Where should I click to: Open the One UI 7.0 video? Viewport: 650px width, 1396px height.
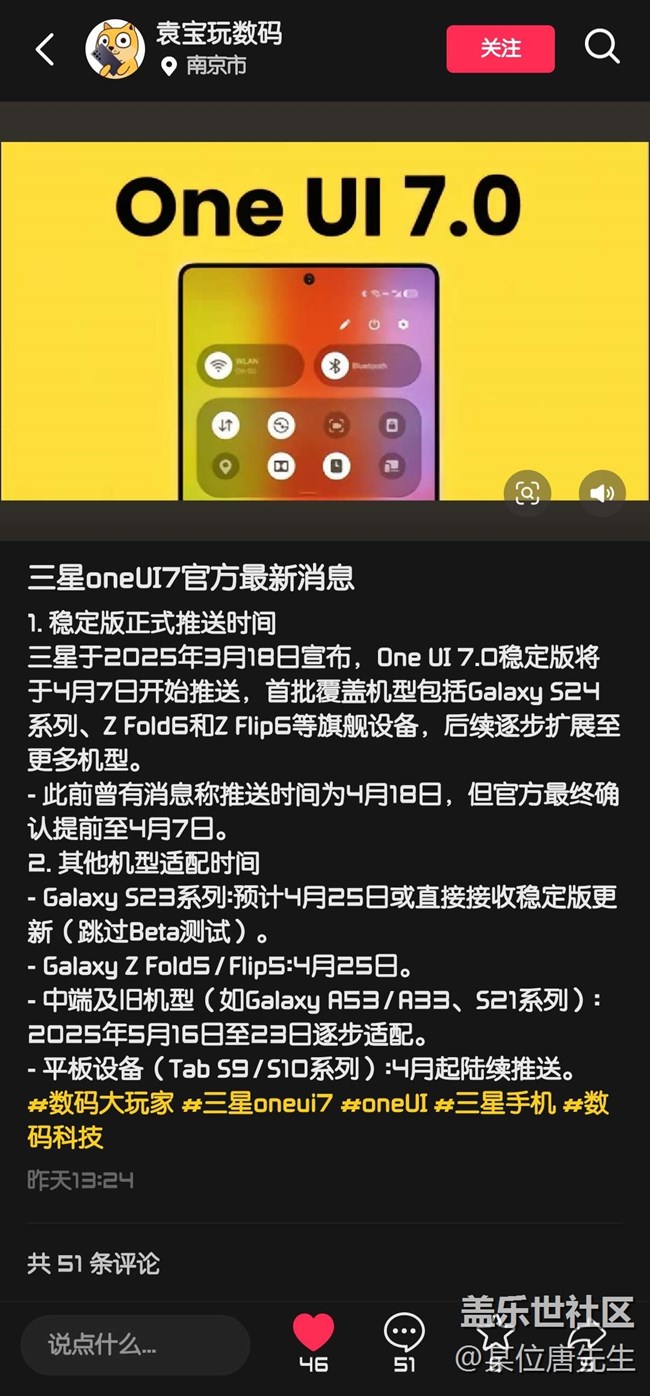[325, 320]
